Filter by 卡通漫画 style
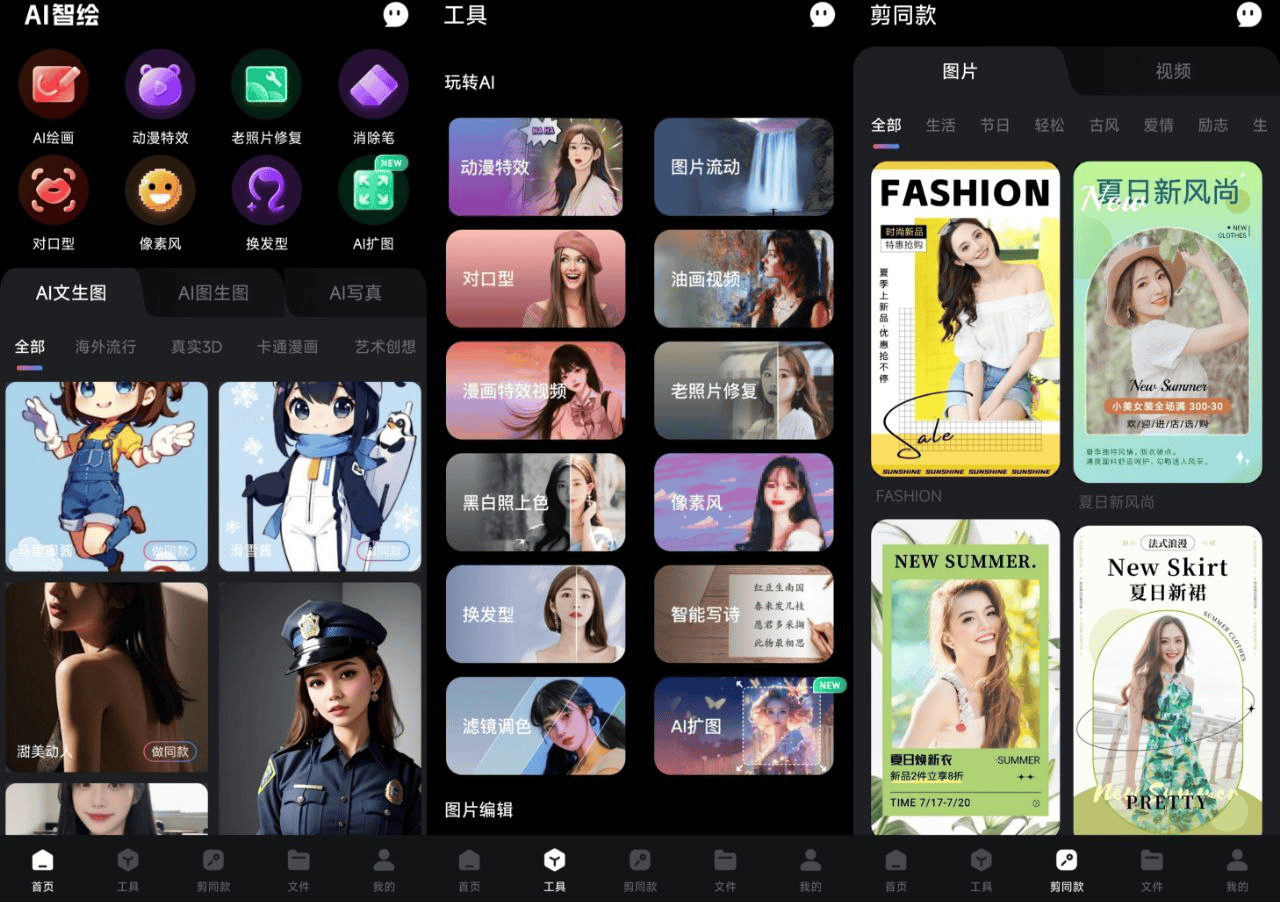The image size is (1280, 902). pyautogui.click(x=287, y=347)
